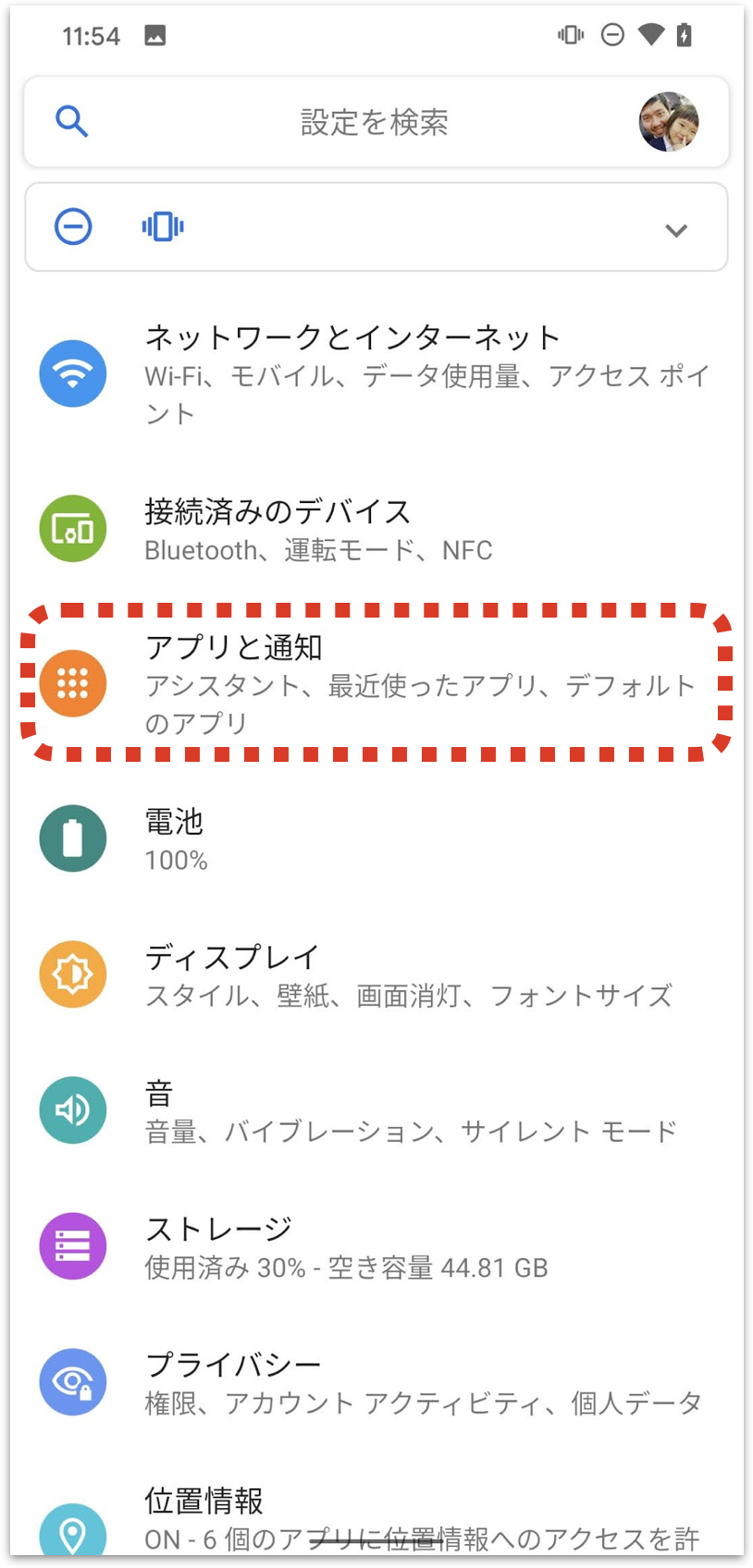The width and height of the screenshot is (753, 1568).
Task: Open the account profile picture
Action: point(668,122)
